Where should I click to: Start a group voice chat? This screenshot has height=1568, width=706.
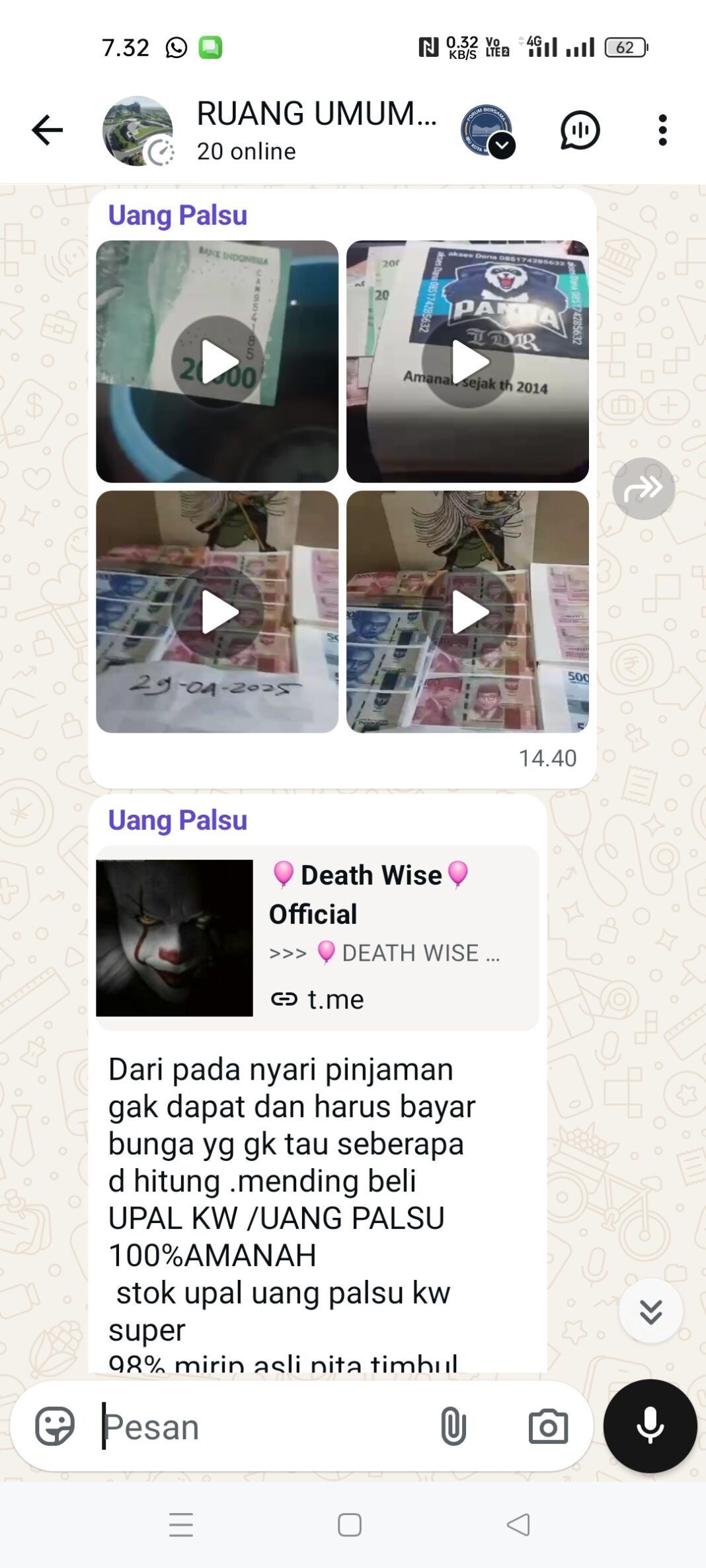coord(580,130)
